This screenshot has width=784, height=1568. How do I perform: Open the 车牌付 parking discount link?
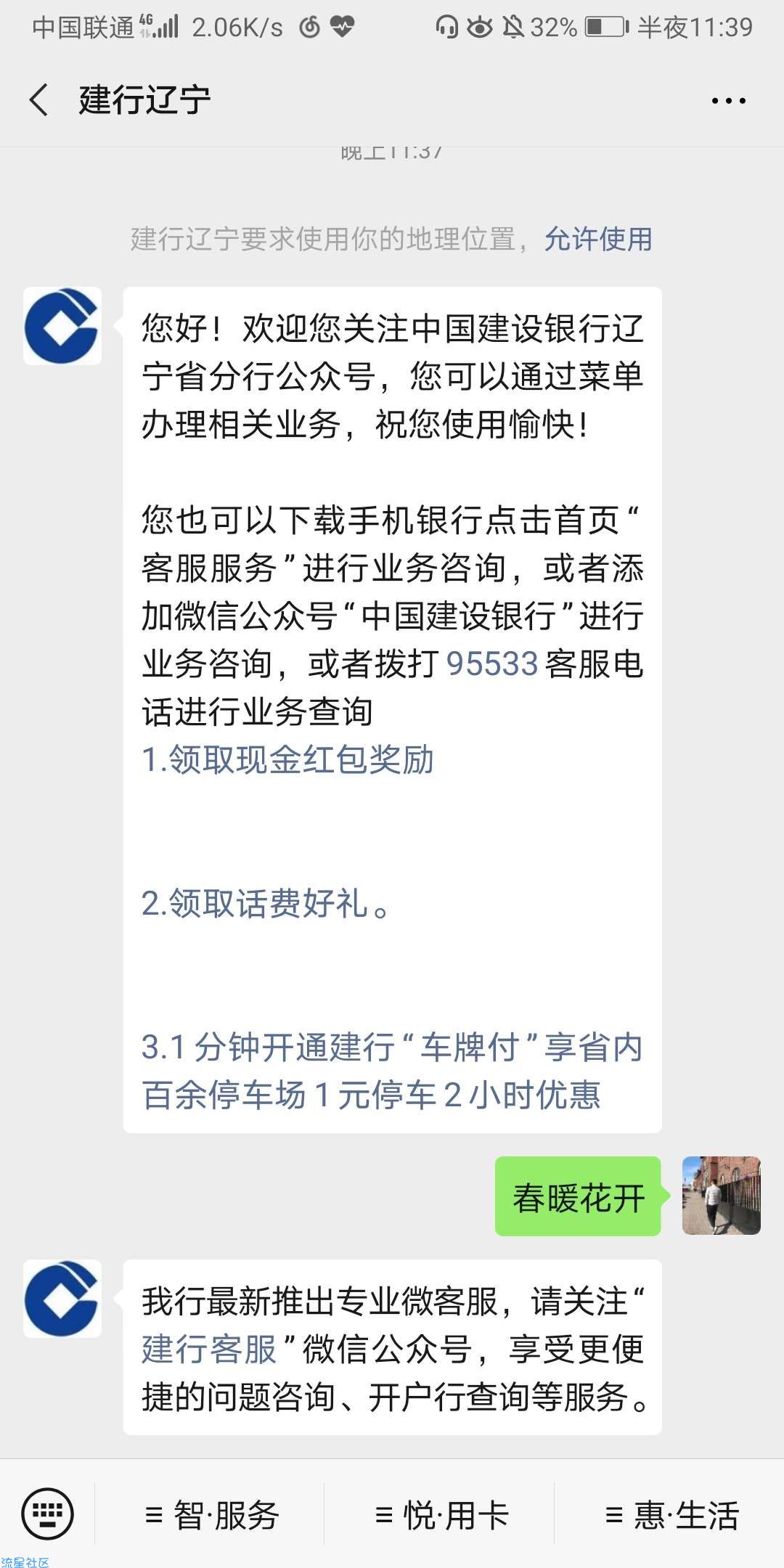(392, 1071)
